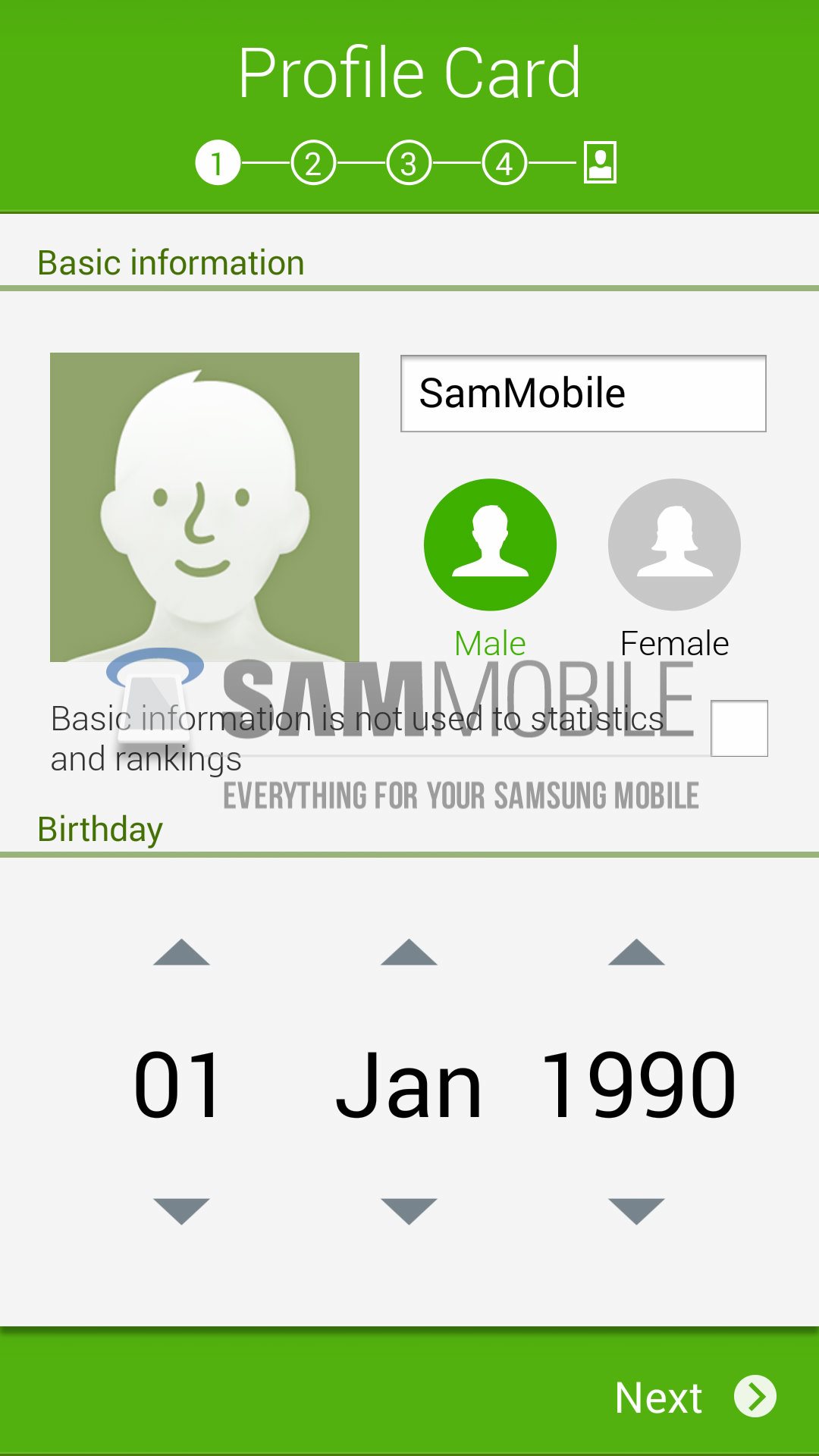Increase the birth year from 1990
819x1456 pixels.
pos(636,952)
